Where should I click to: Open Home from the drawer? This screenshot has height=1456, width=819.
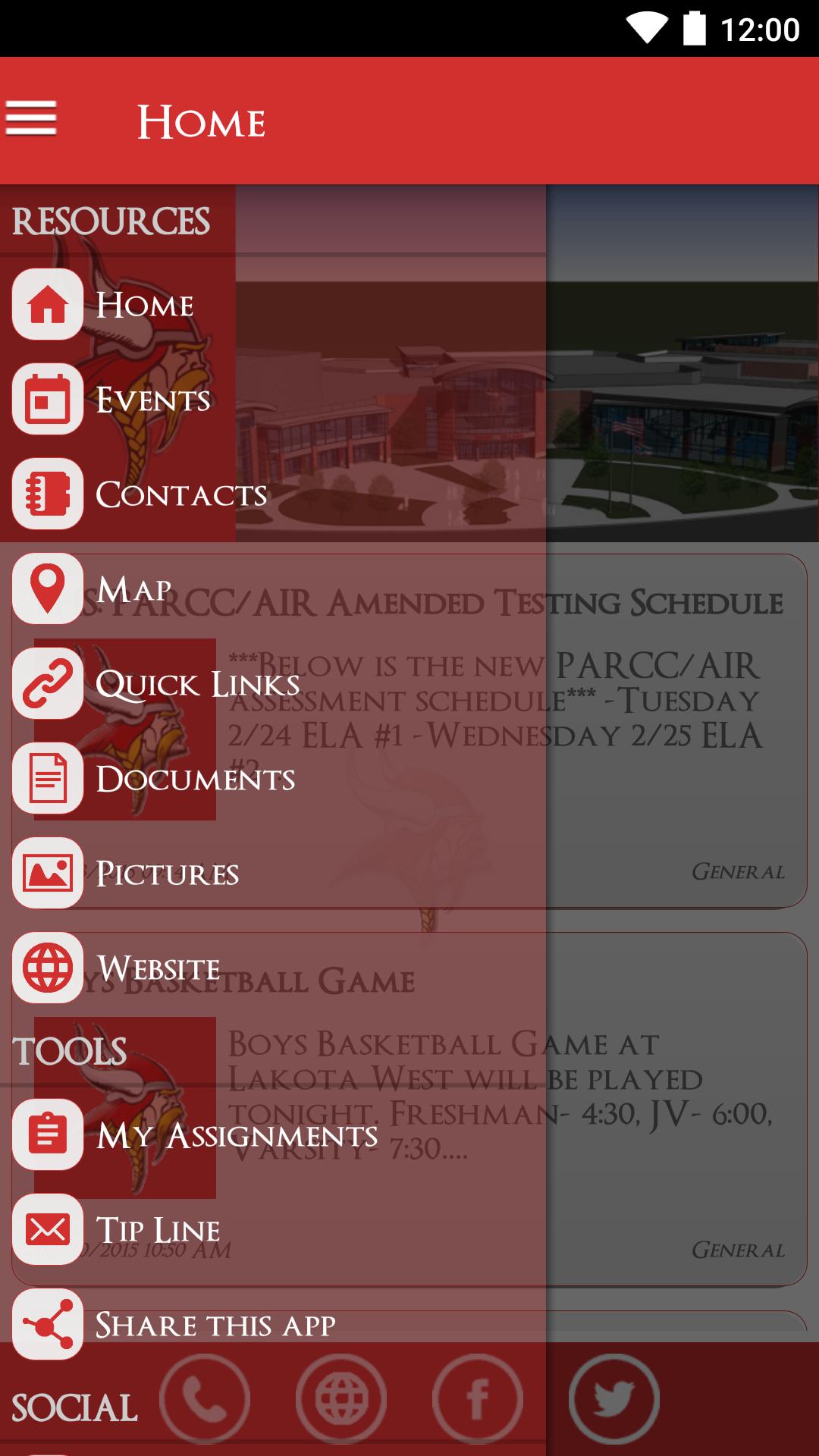pos(144,305)
